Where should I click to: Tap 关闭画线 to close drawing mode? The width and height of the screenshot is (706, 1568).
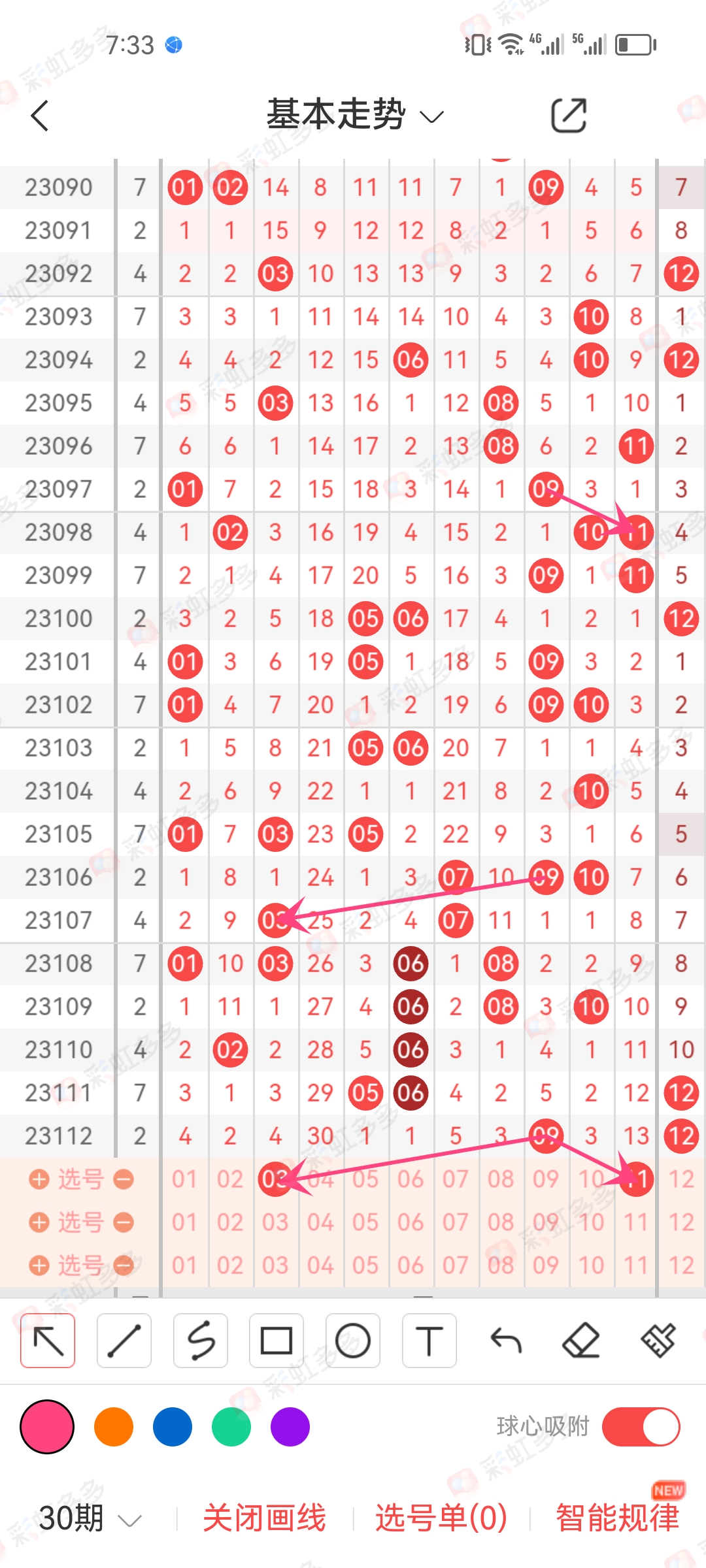264,1518
